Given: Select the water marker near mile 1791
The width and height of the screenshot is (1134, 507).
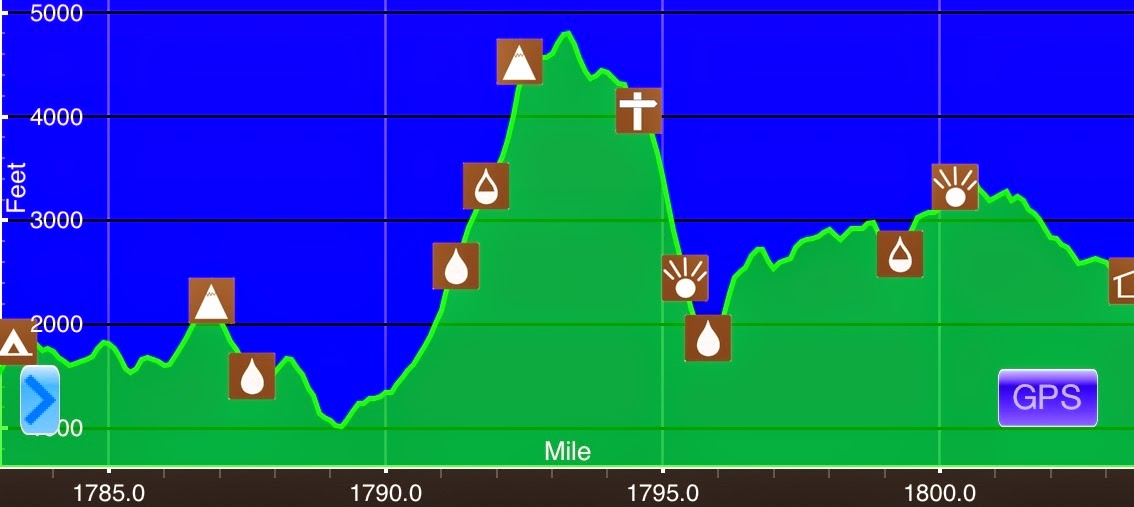Looking at the screenshot, I should coord(455,266).
